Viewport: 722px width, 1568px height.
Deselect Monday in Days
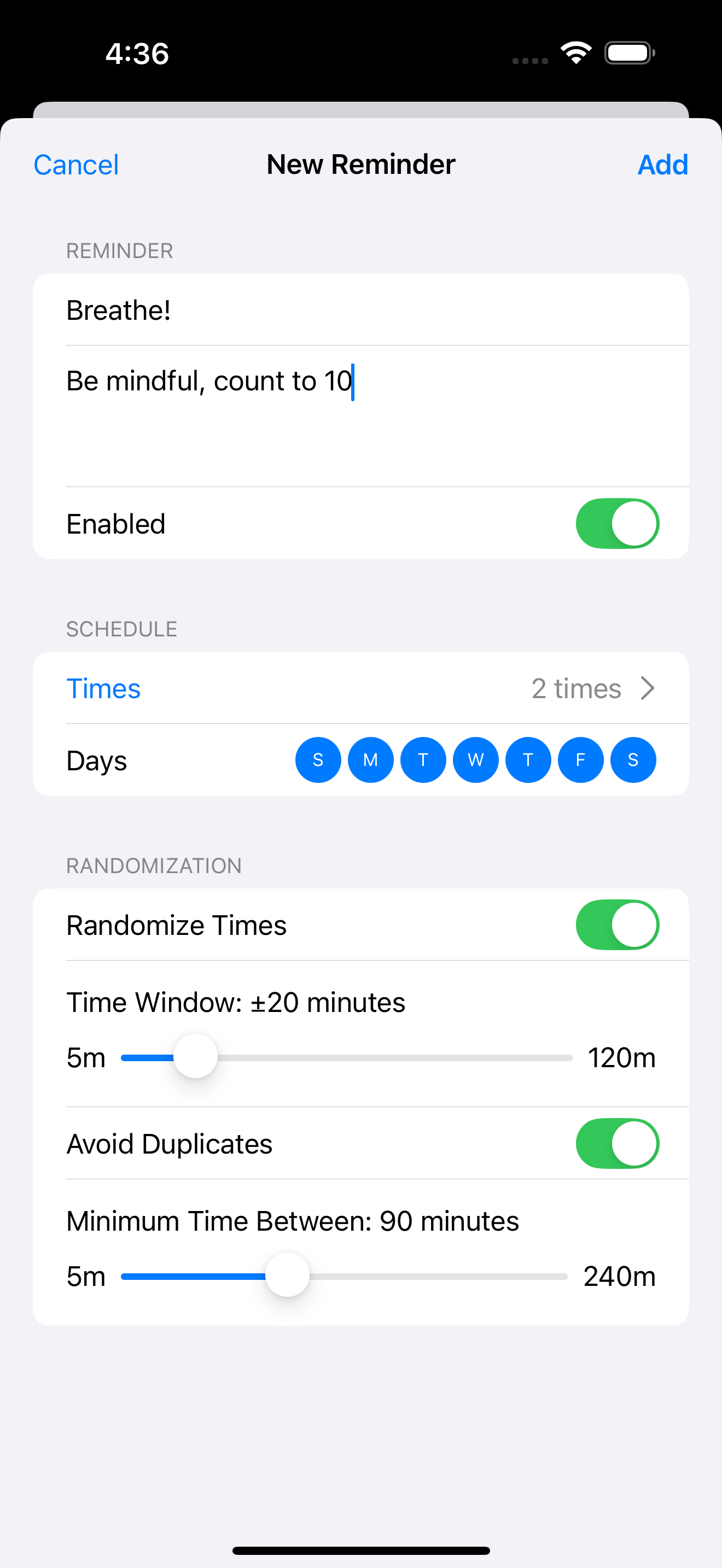tap(370, 759)
